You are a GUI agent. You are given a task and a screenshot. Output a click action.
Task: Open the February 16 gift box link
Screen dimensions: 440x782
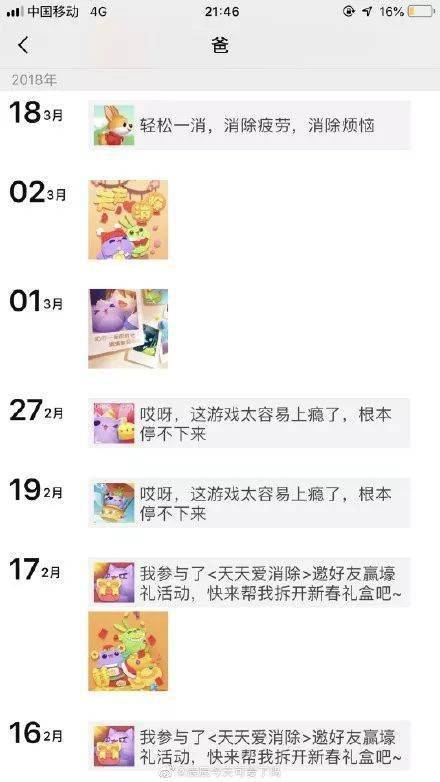[249, 746]
